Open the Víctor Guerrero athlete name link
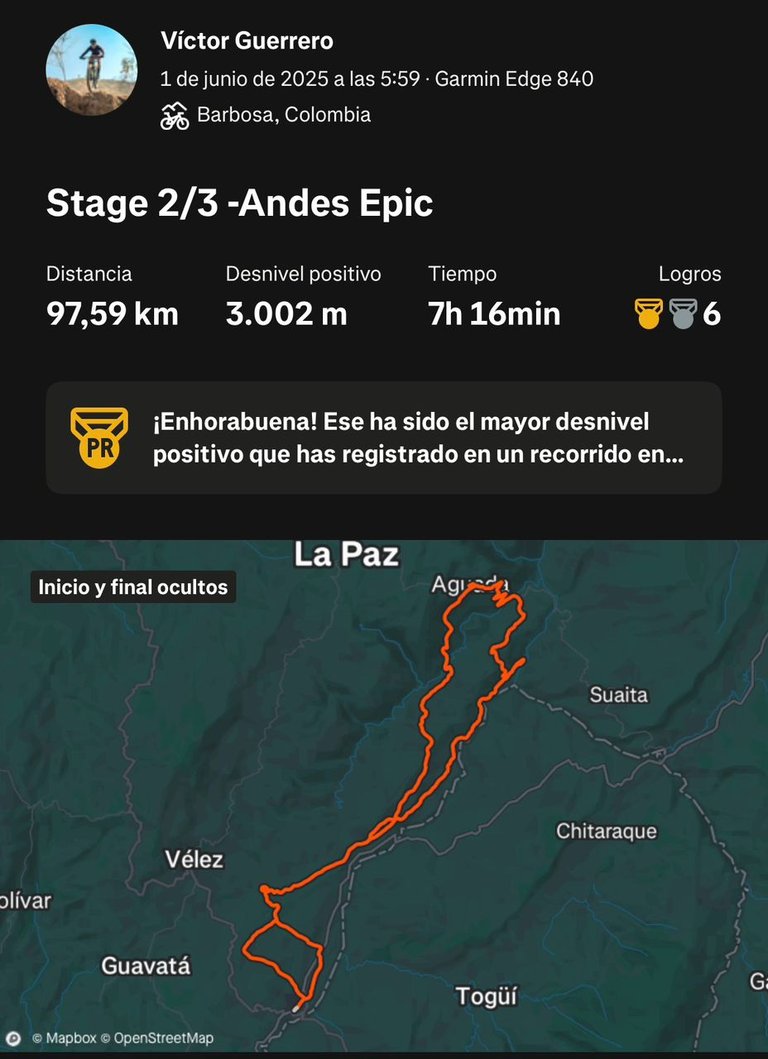This screenshot has height=1059, width=768. [x=247, y=41]
